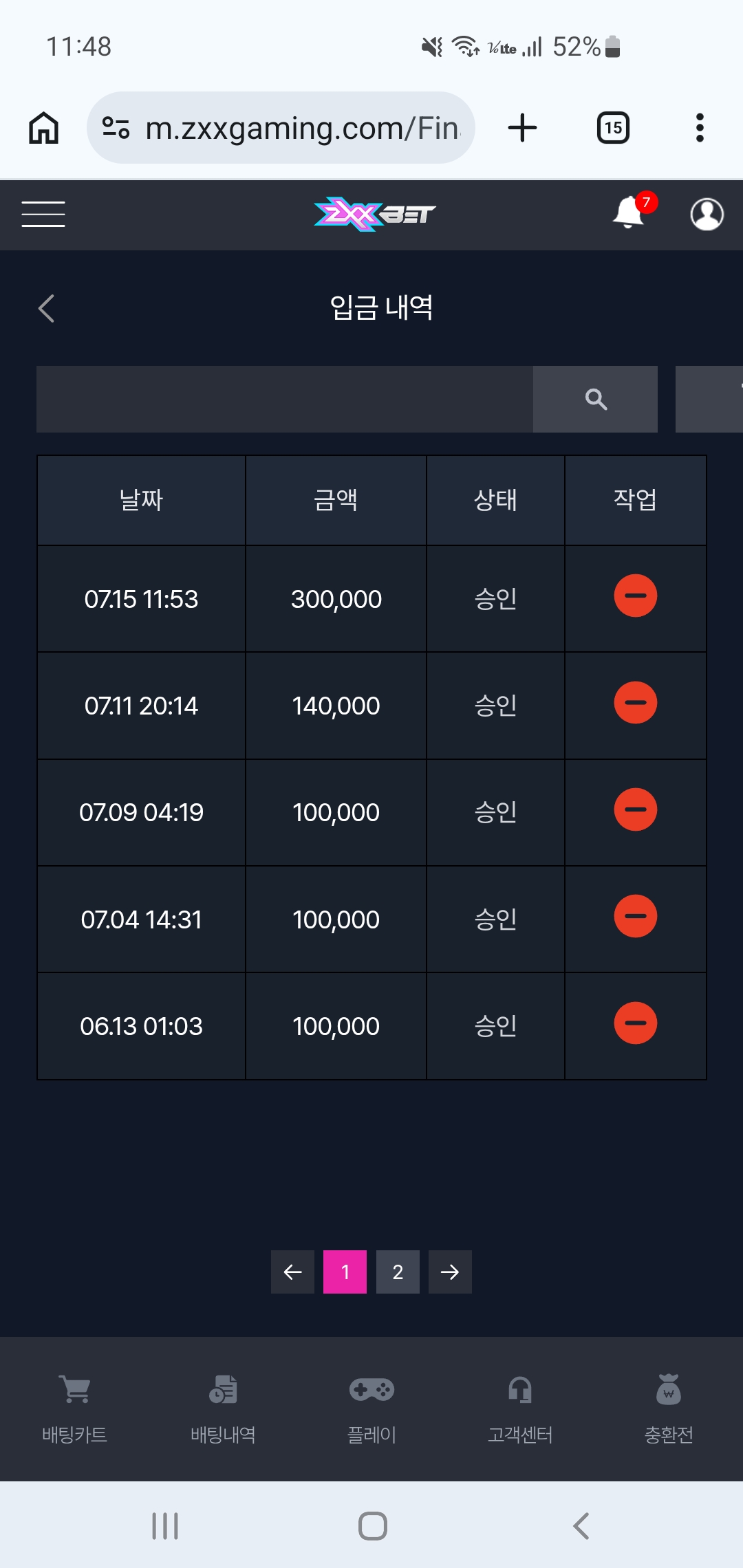Go to the next page arrow
This screenshot has height=1568, width=743.
click(x=450, y=1272)
